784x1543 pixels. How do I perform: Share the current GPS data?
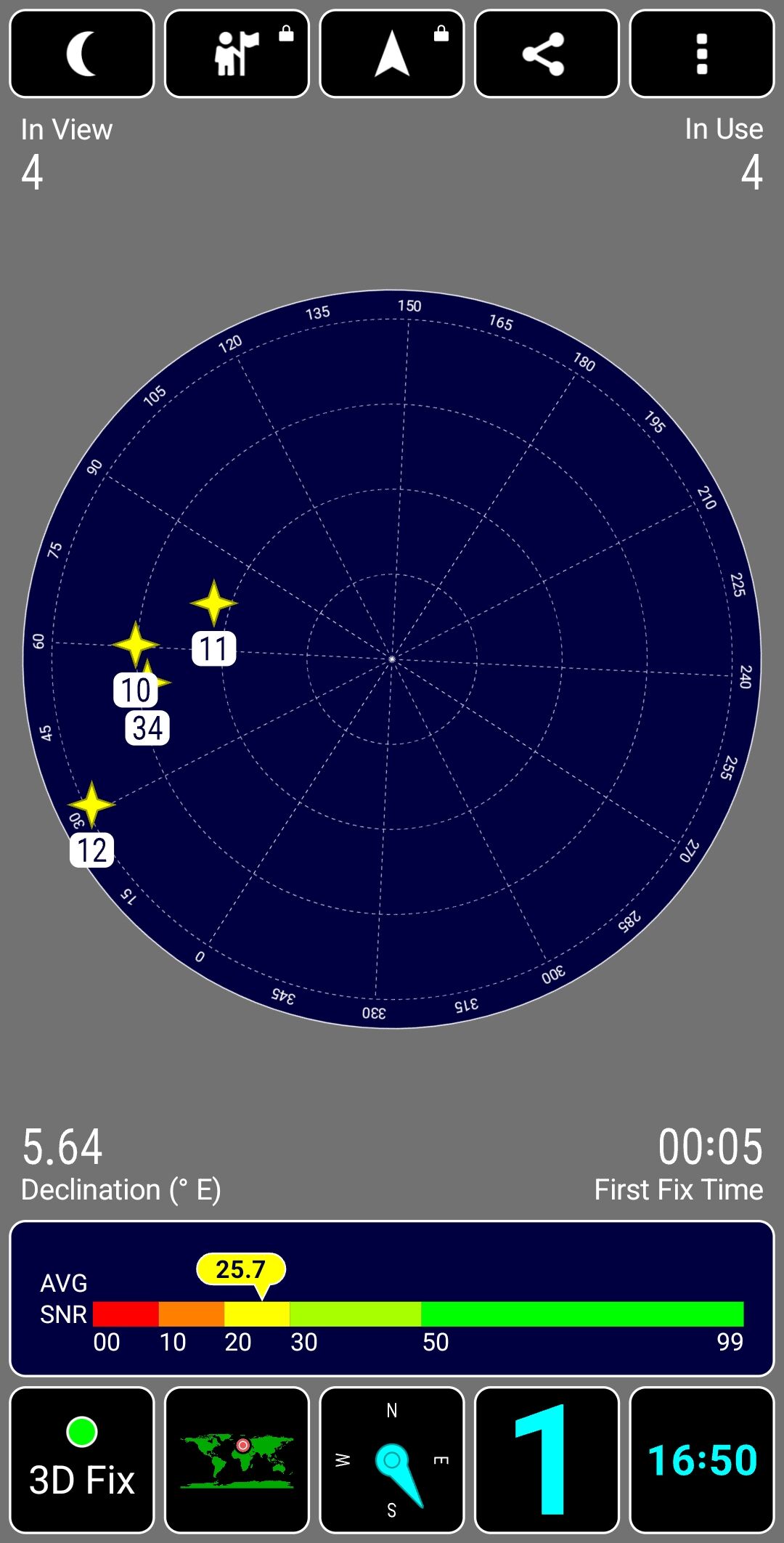point(547,54)
